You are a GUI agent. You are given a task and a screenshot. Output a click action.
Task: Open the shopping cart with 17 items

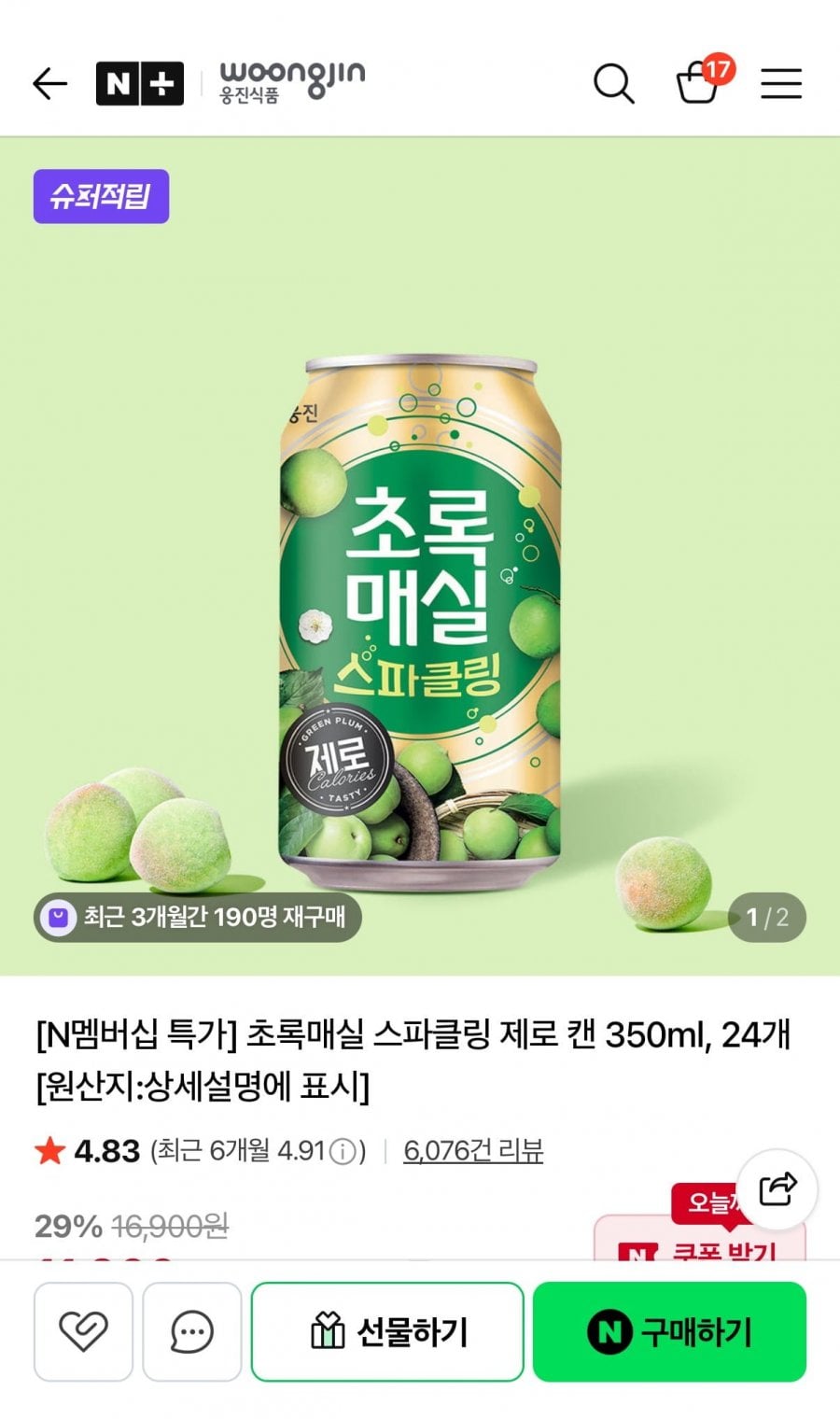click(x=699, y=82)
